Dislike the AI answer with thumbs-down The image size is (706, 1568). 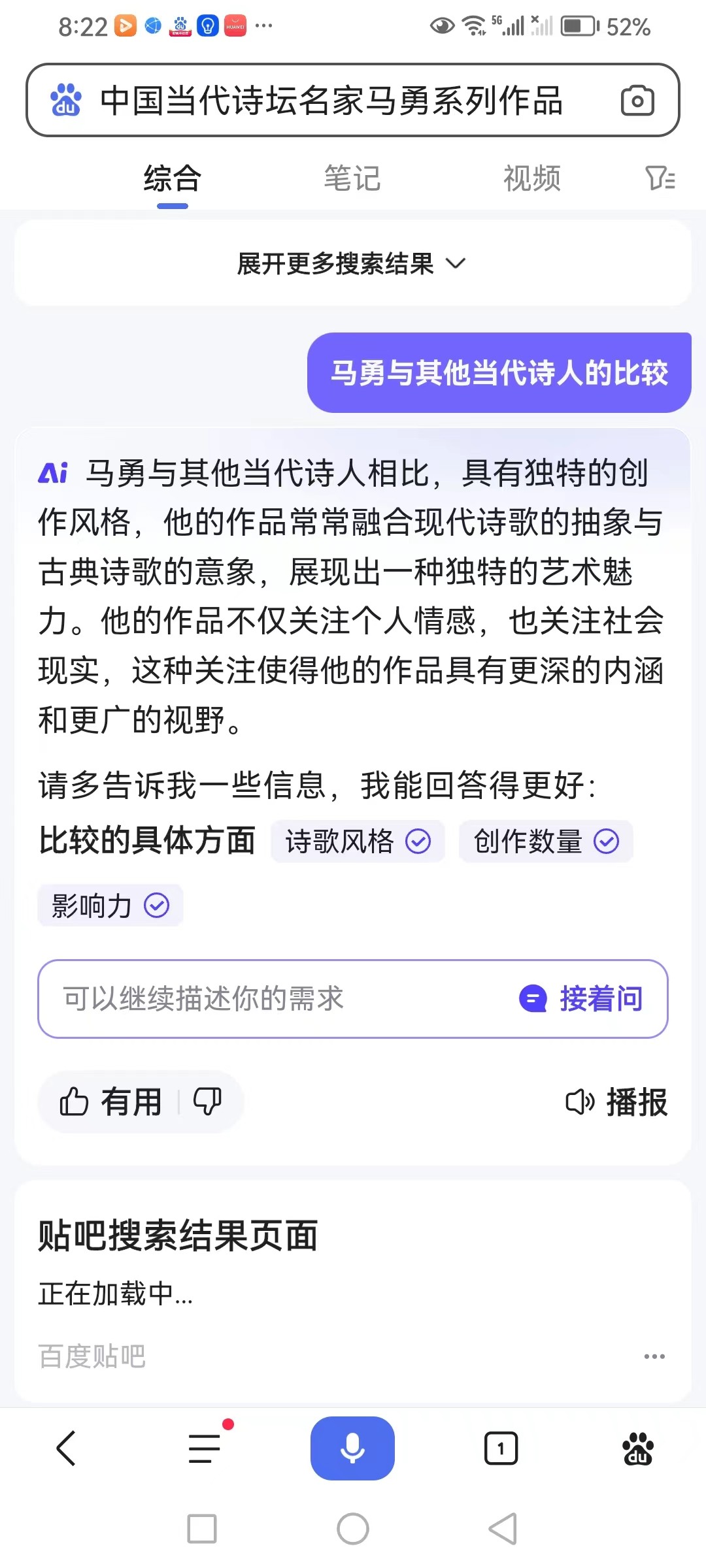[208, 1102]
